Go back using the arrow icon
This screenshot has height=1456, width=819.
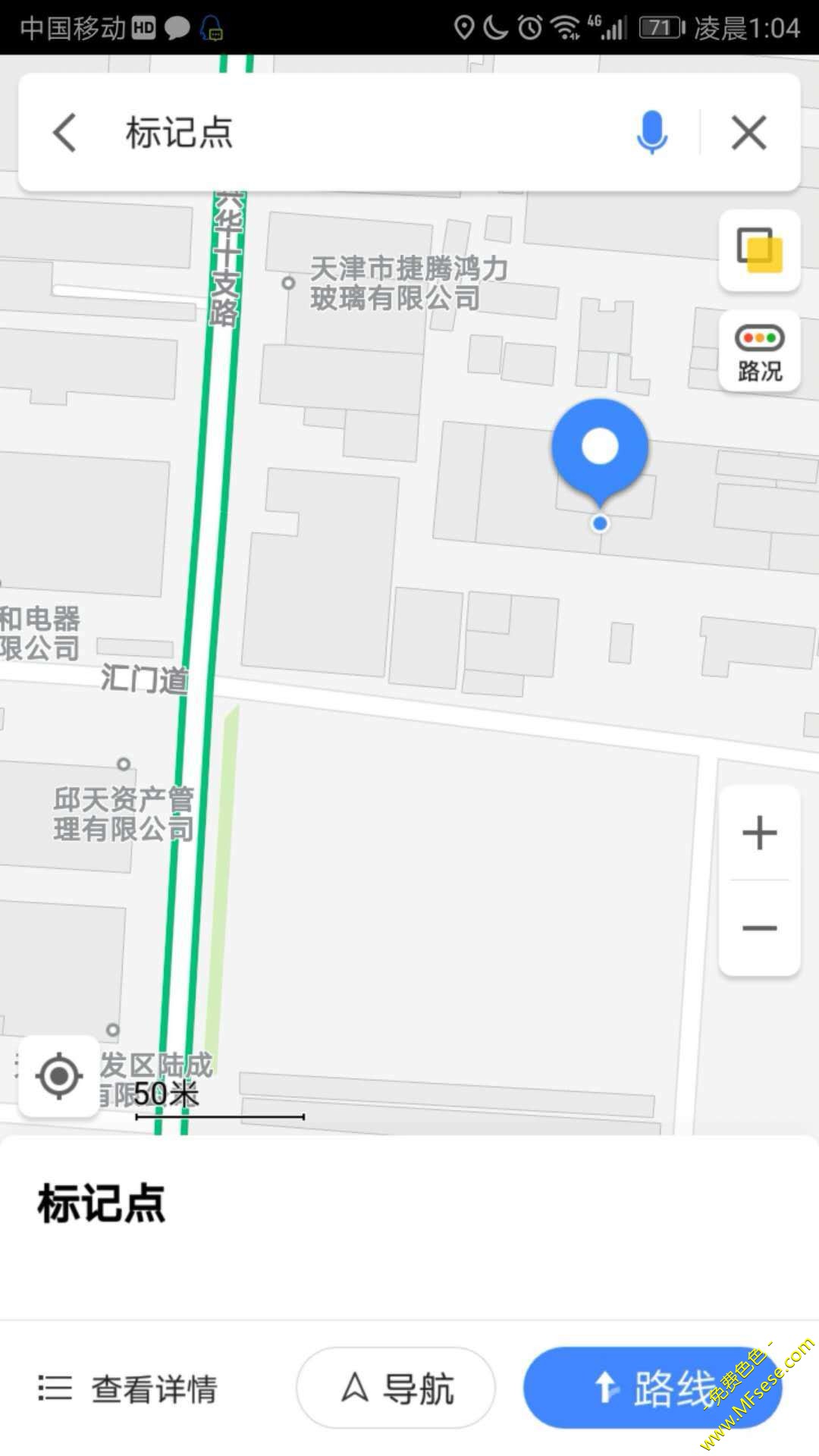click(x=65, y=133)
